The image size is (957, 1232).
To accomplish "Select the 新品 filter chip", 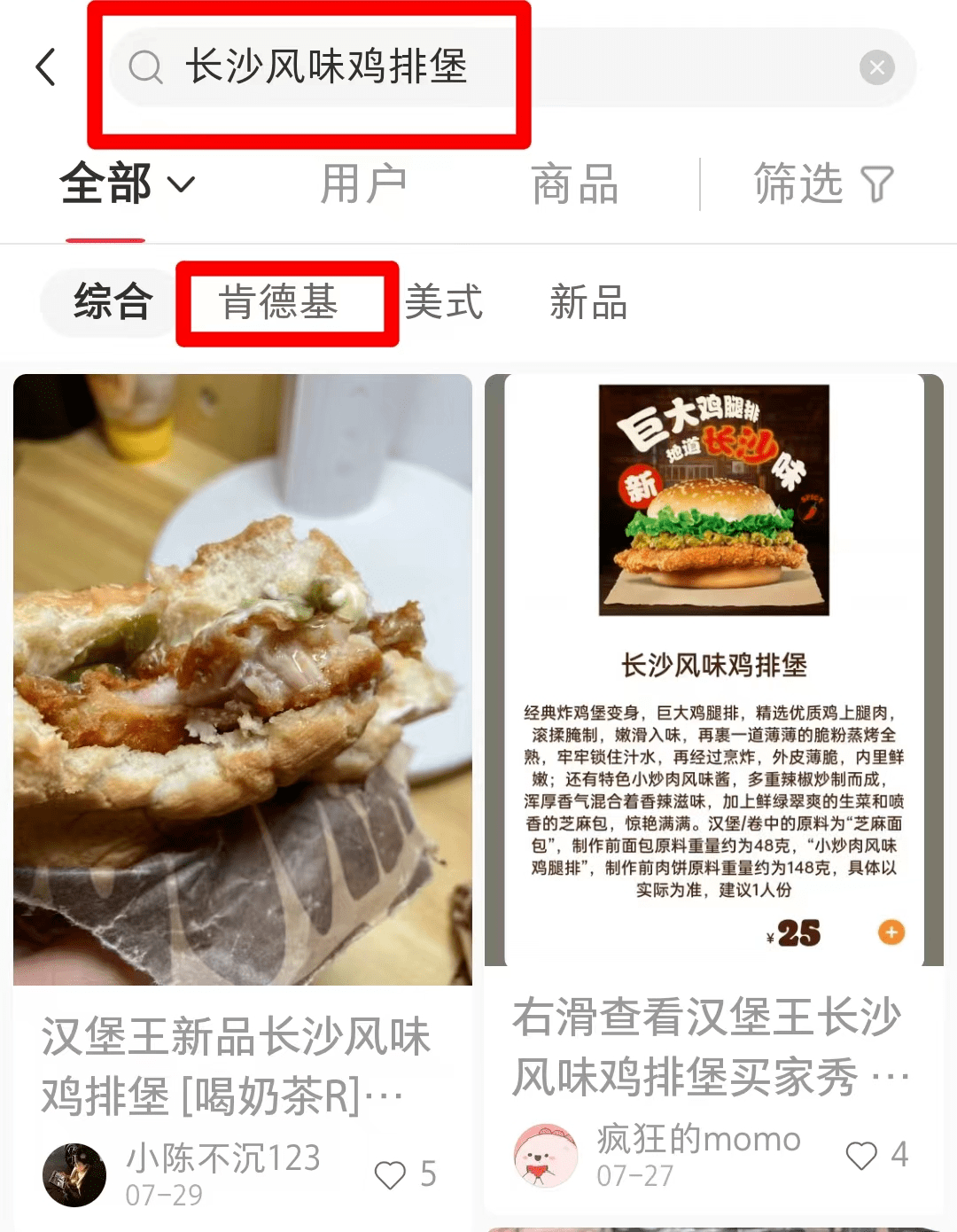I will point(588,302).
